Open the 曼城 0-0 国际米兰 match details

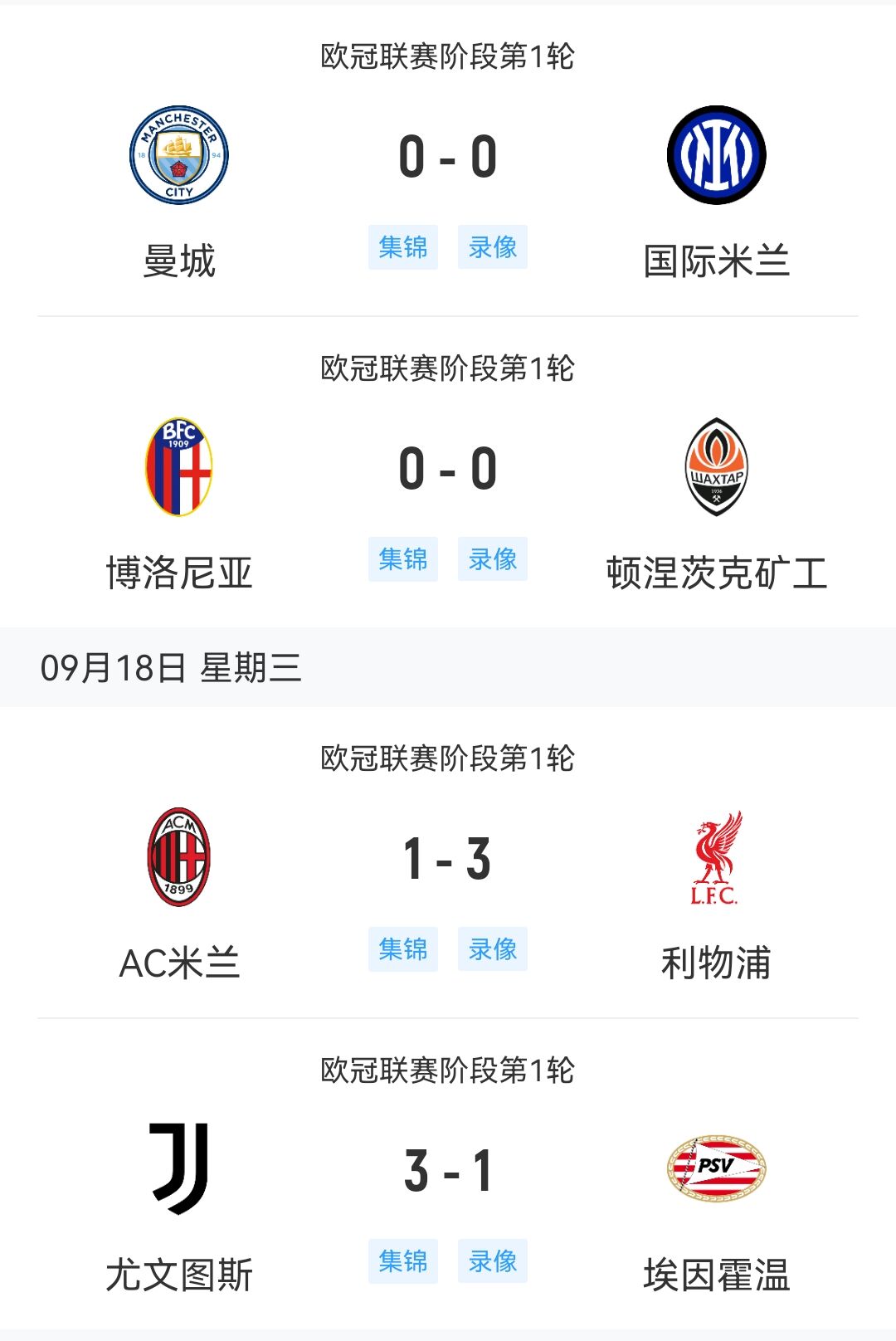448,157
